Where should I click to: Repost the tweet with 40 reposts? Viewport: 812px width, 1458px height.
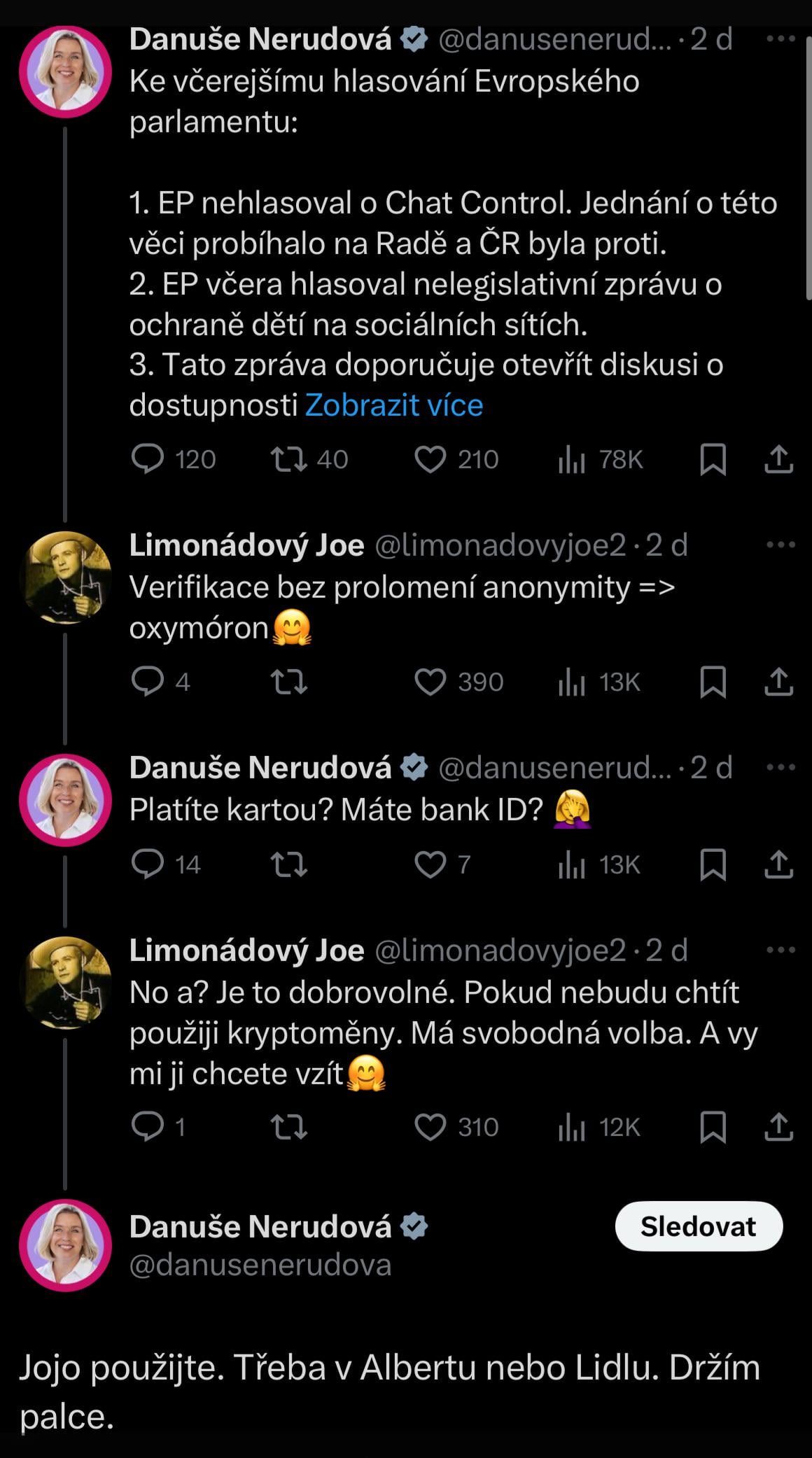click(289, 460)
